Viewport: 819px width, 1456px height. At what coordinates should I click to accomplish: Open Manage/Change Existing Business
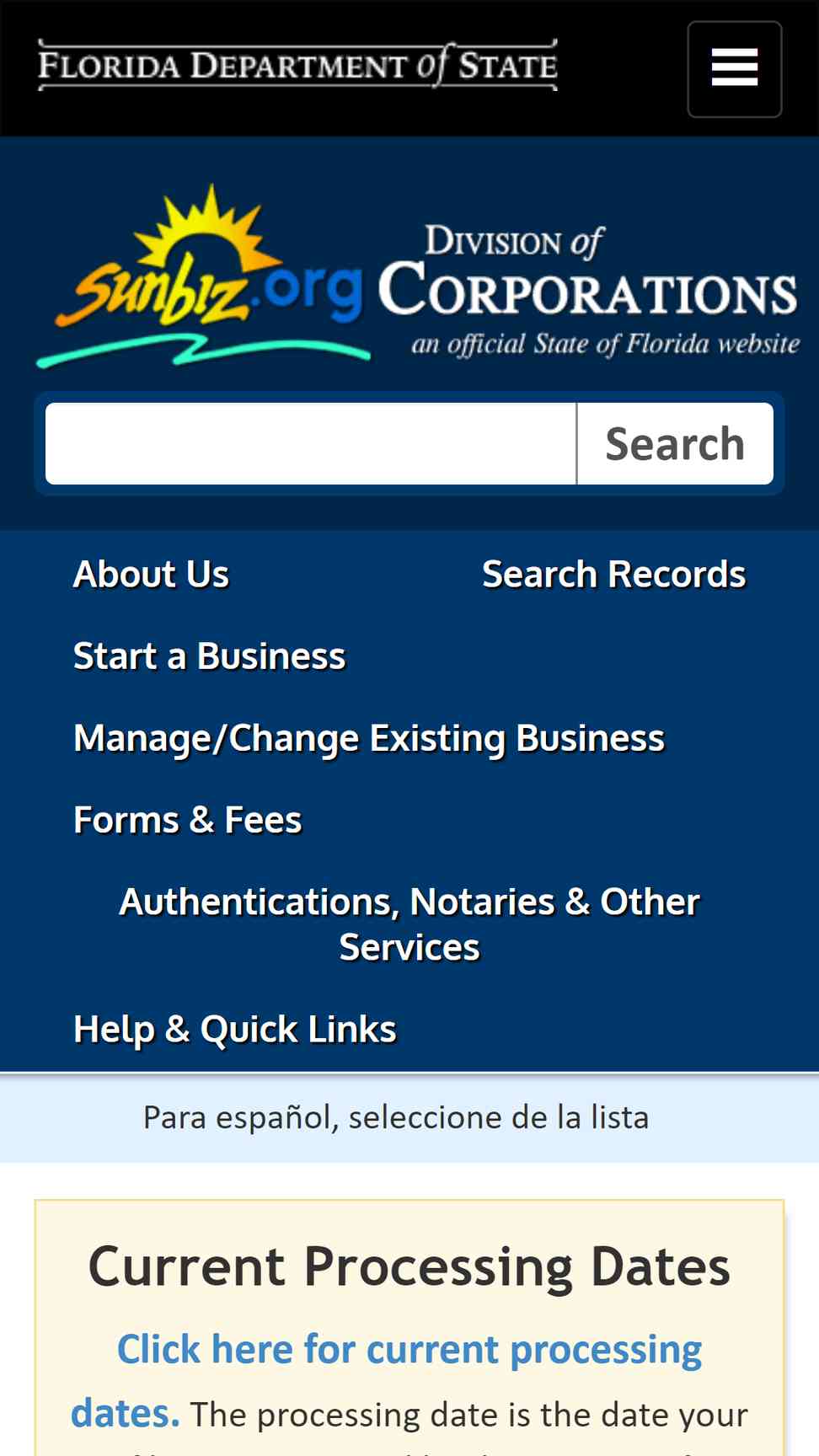click(x=369, y=738)
